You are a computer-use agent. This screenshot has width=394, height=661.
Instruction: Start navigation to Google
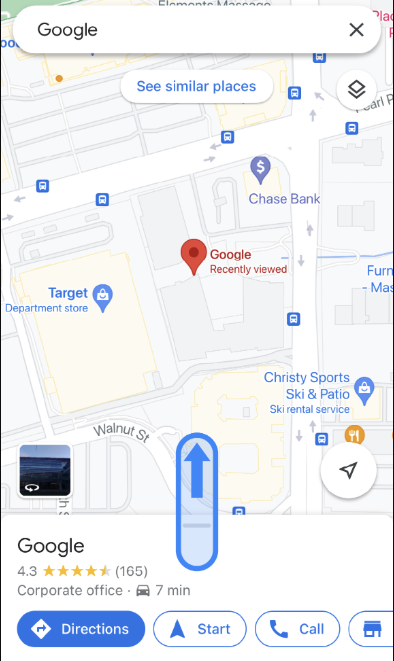tap(200, 629)
